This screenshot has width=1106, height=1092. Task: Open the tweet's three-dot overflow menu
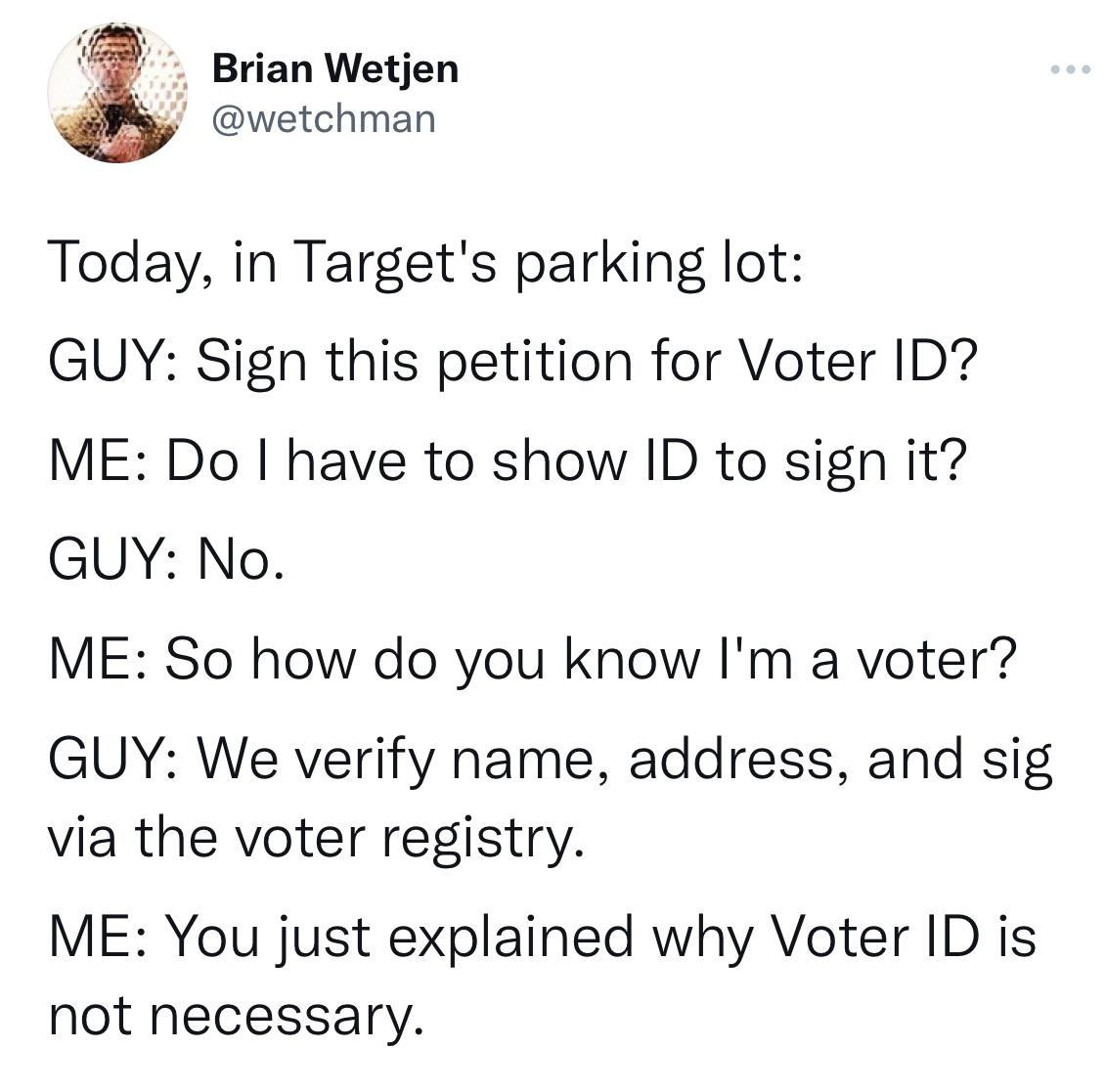coord(1069,70)
